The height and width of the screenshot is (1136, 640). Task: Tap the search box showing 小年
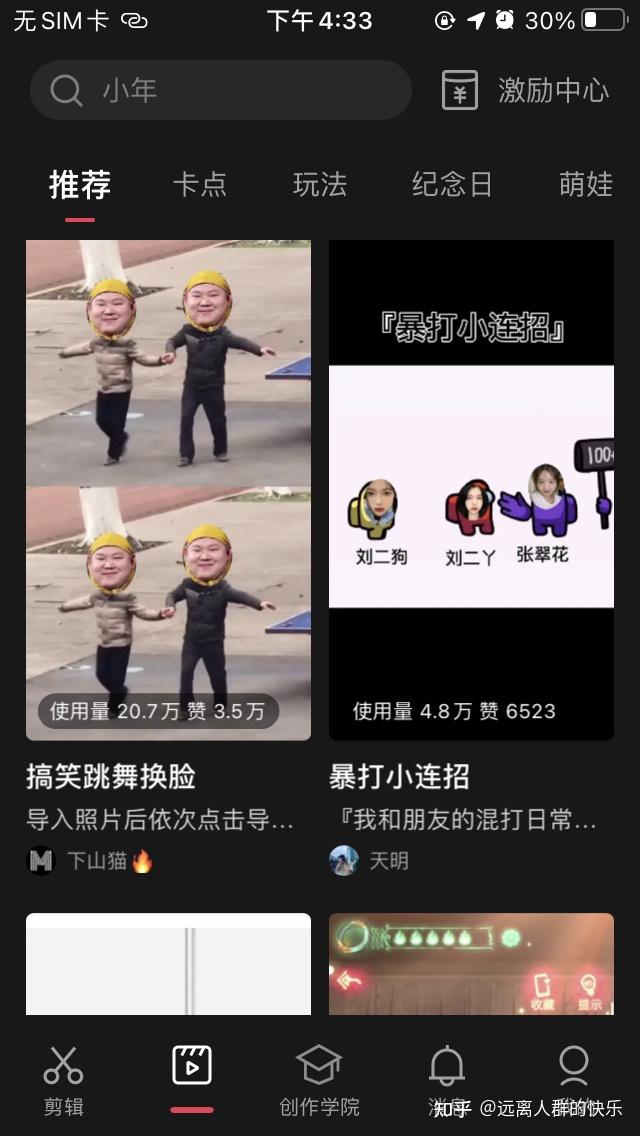click(220, 91)
